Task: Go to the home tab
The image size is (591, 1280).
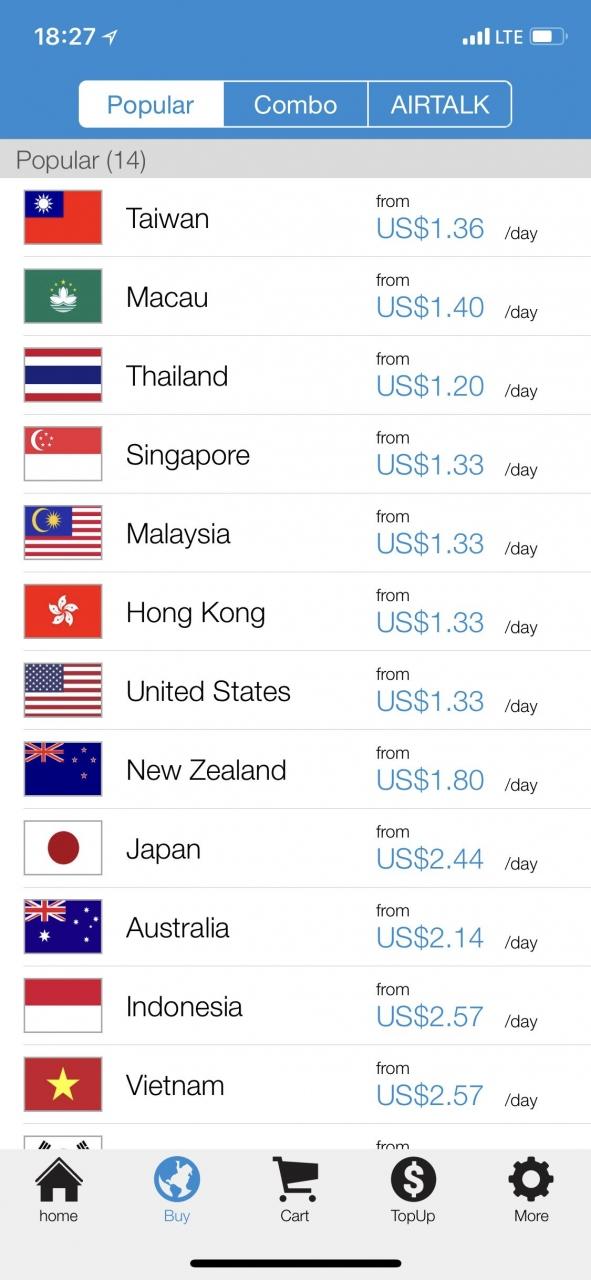Action: [58, 1190]
